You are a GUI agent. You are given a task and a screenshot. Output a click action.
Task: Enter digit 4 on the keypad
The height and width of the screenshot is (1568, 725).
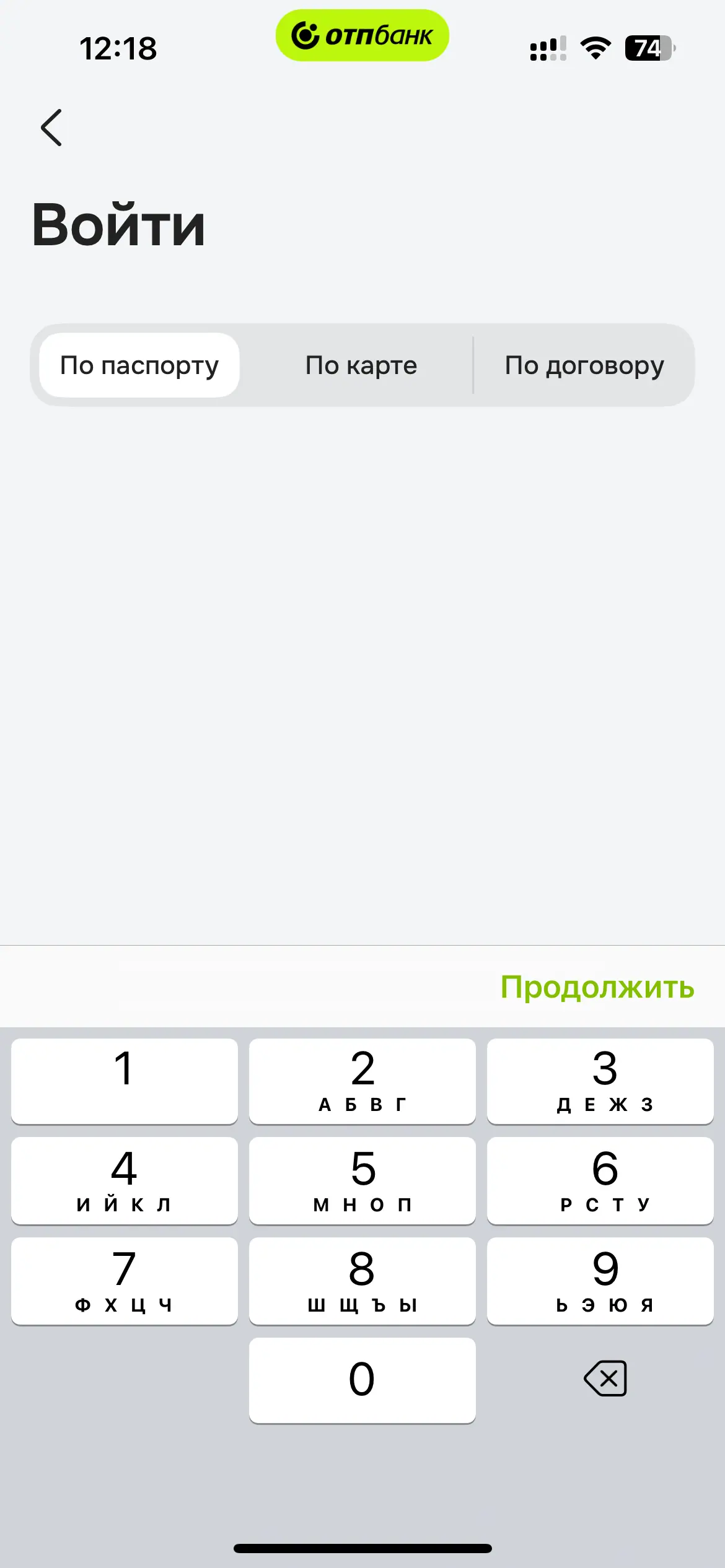pyautogui.click(x=125, y=1180)
